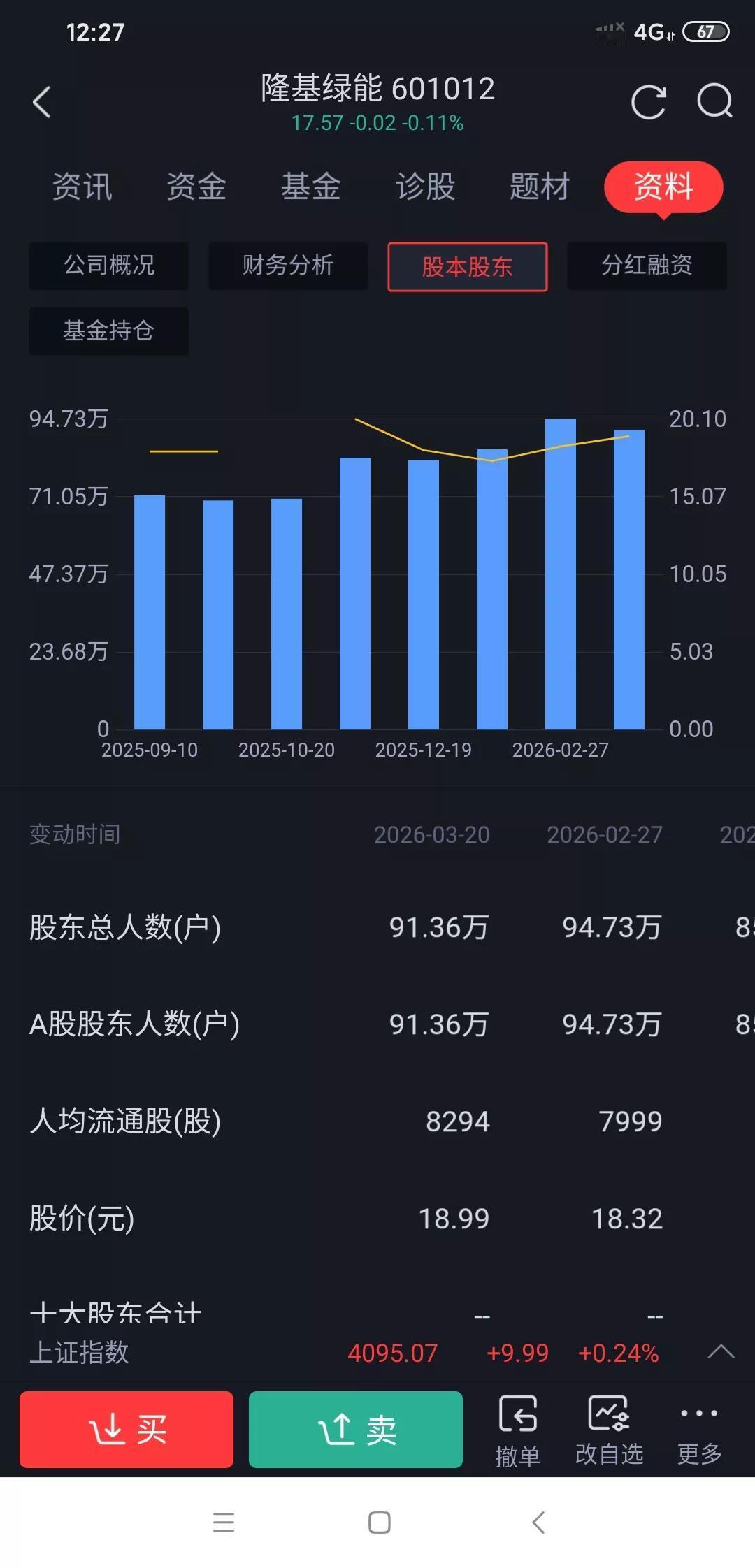
Task: Tap the red 买 buy button
Action: pos(126,1429)
